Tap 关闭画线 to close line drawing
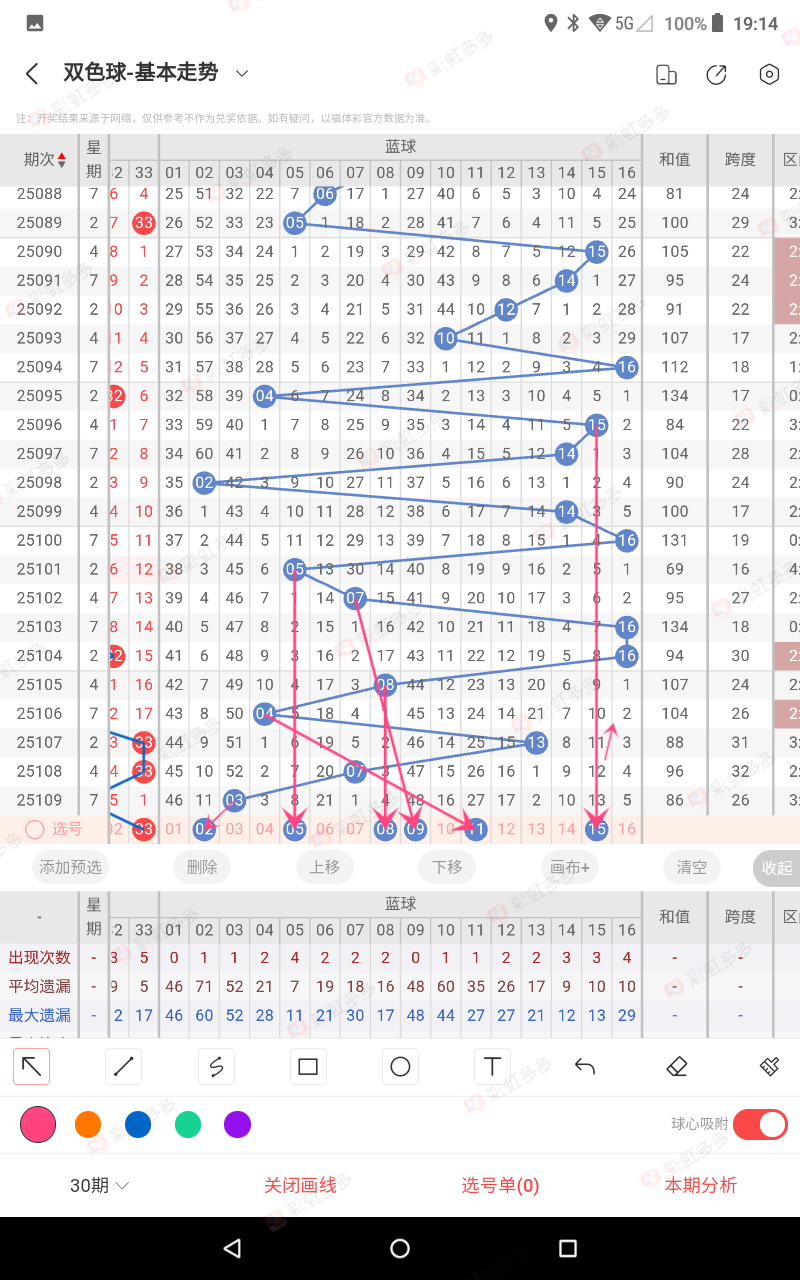 300,1185
